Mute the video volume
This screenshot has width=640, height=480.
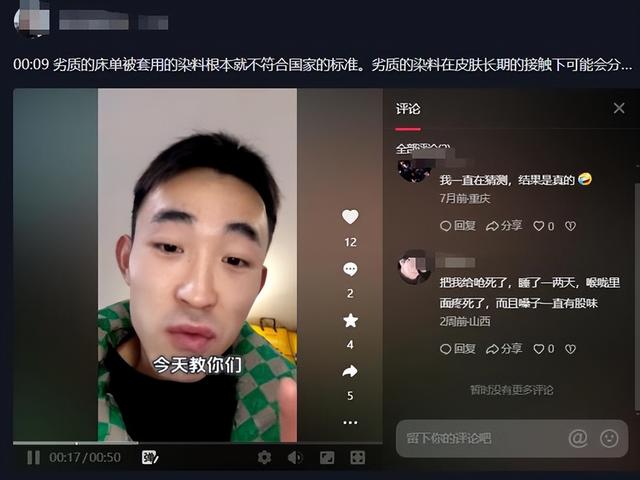295,457
